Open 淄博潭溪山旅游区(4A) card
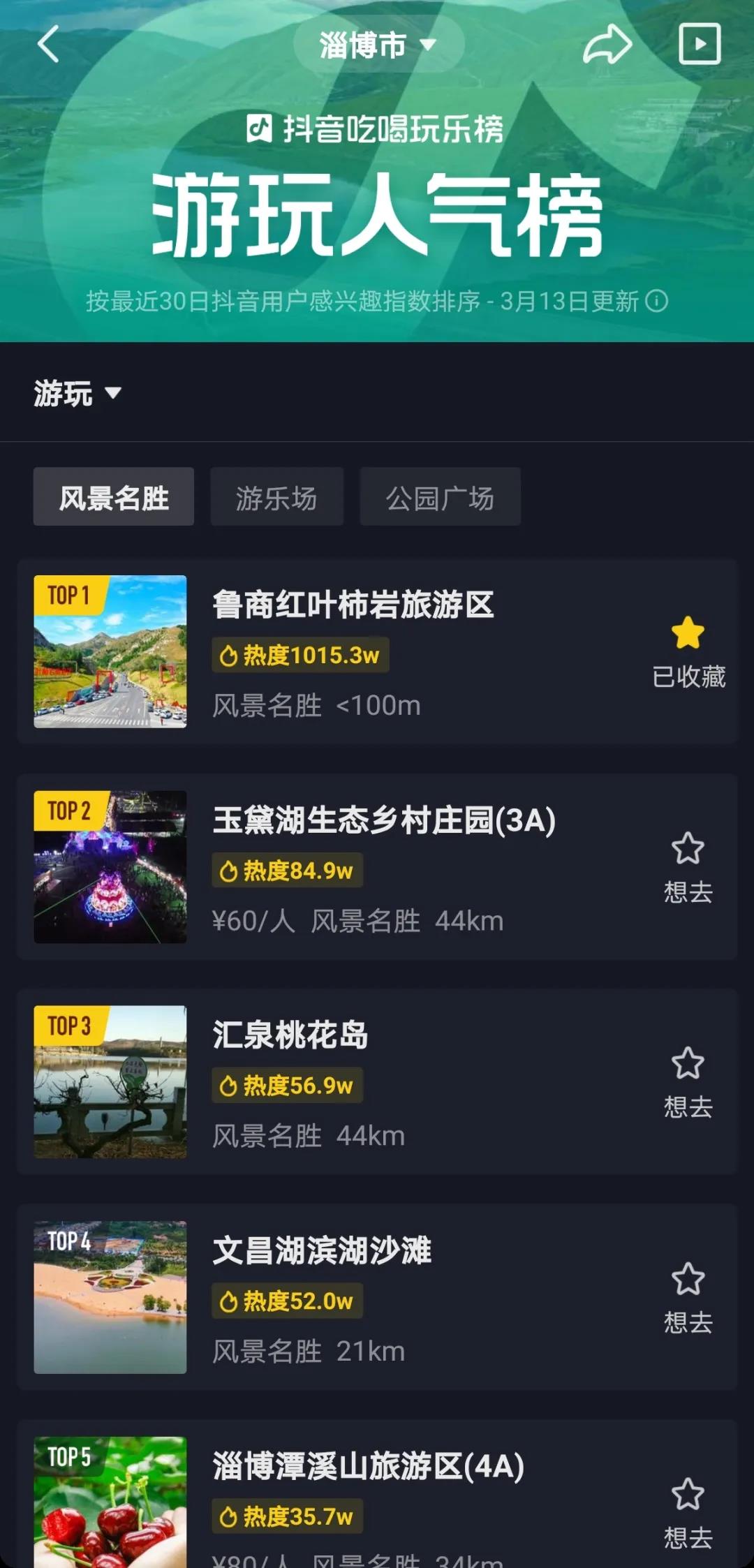Viewport: 754px width, 1568px height. point(368,1466)
